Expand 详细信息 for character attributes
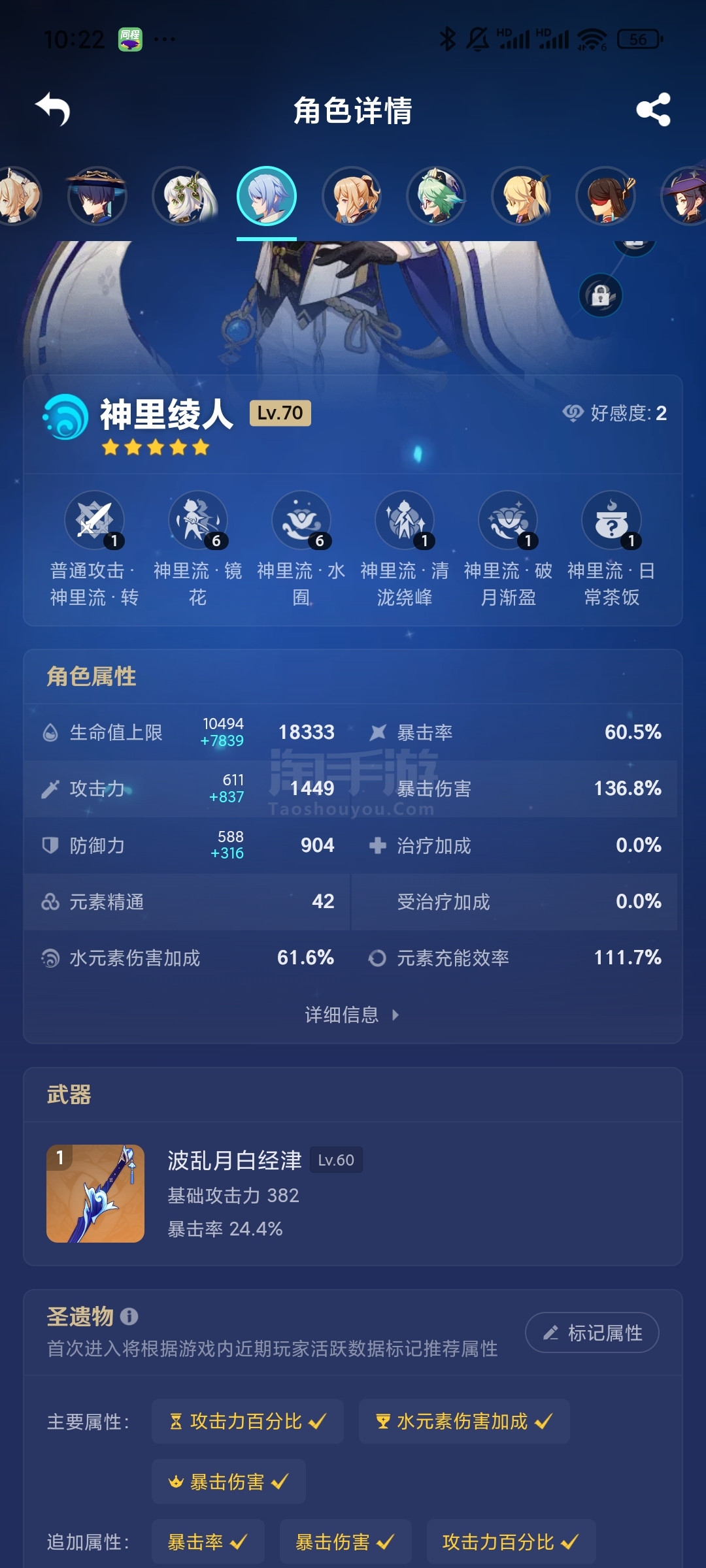Viewport: 706px width, 1568px height. [x=352, y=1015]
